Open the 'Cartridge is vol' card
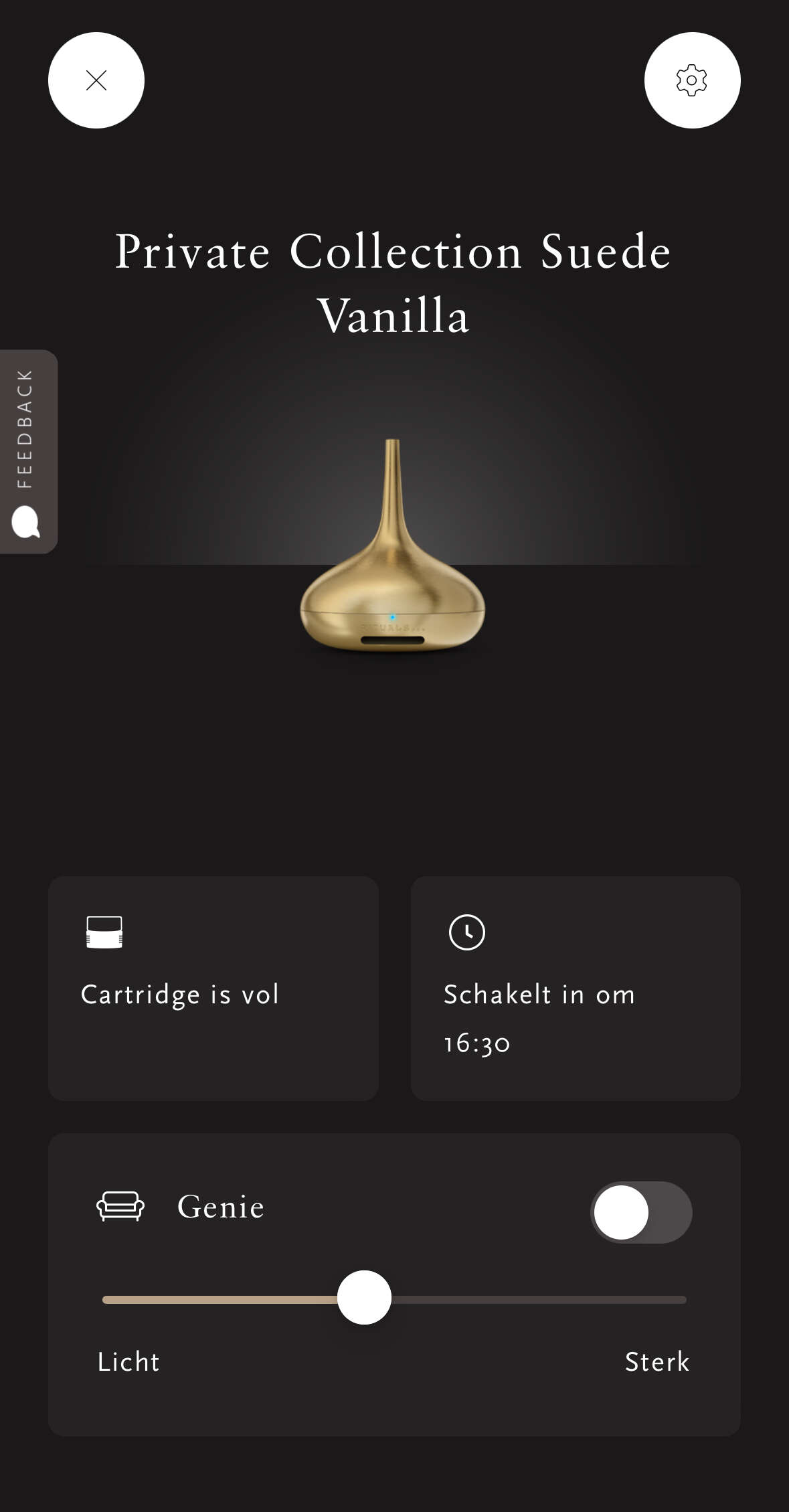 (213, 988)
